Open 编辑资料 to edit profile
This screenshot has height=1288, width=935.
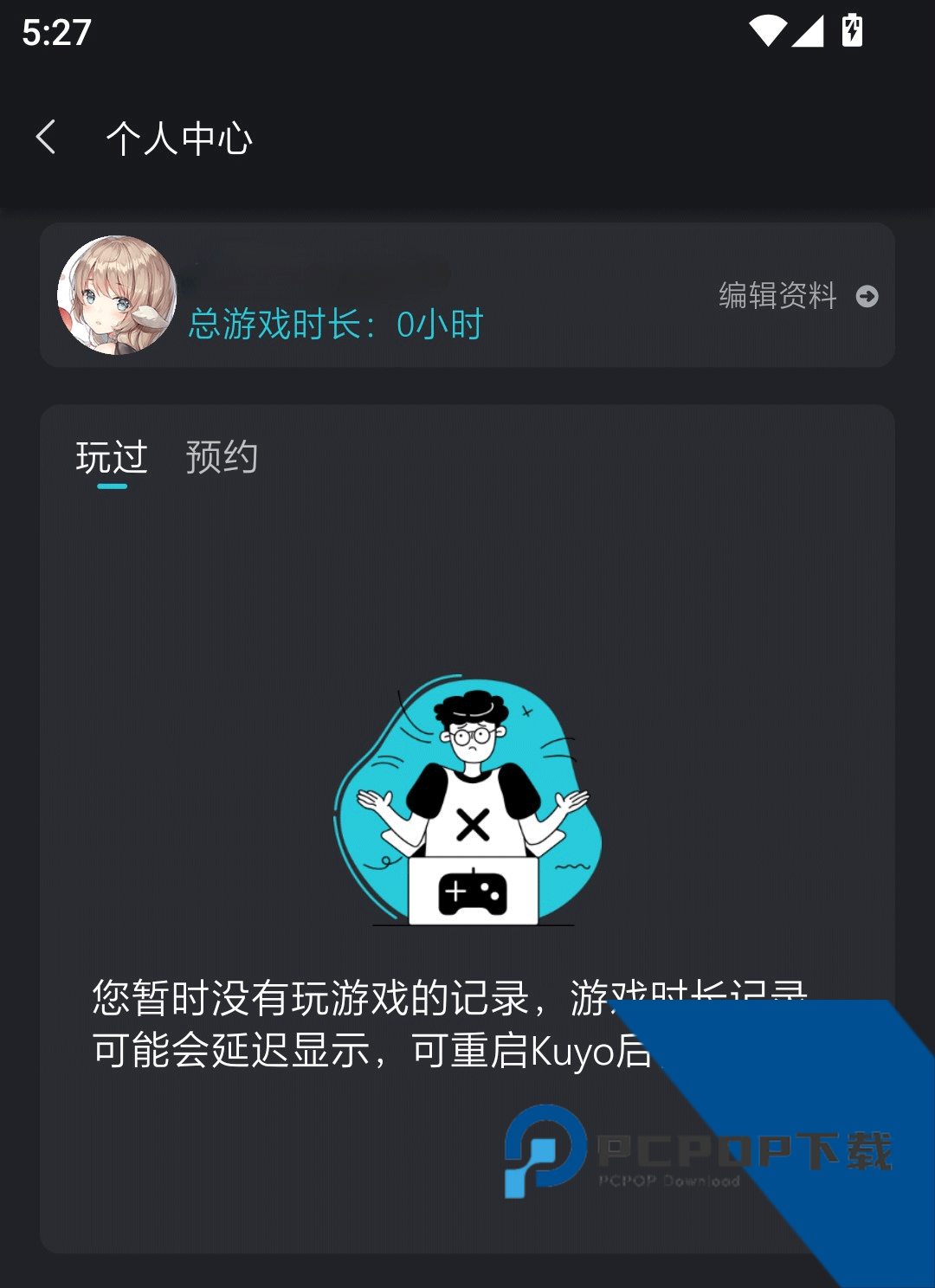(796, 296)
